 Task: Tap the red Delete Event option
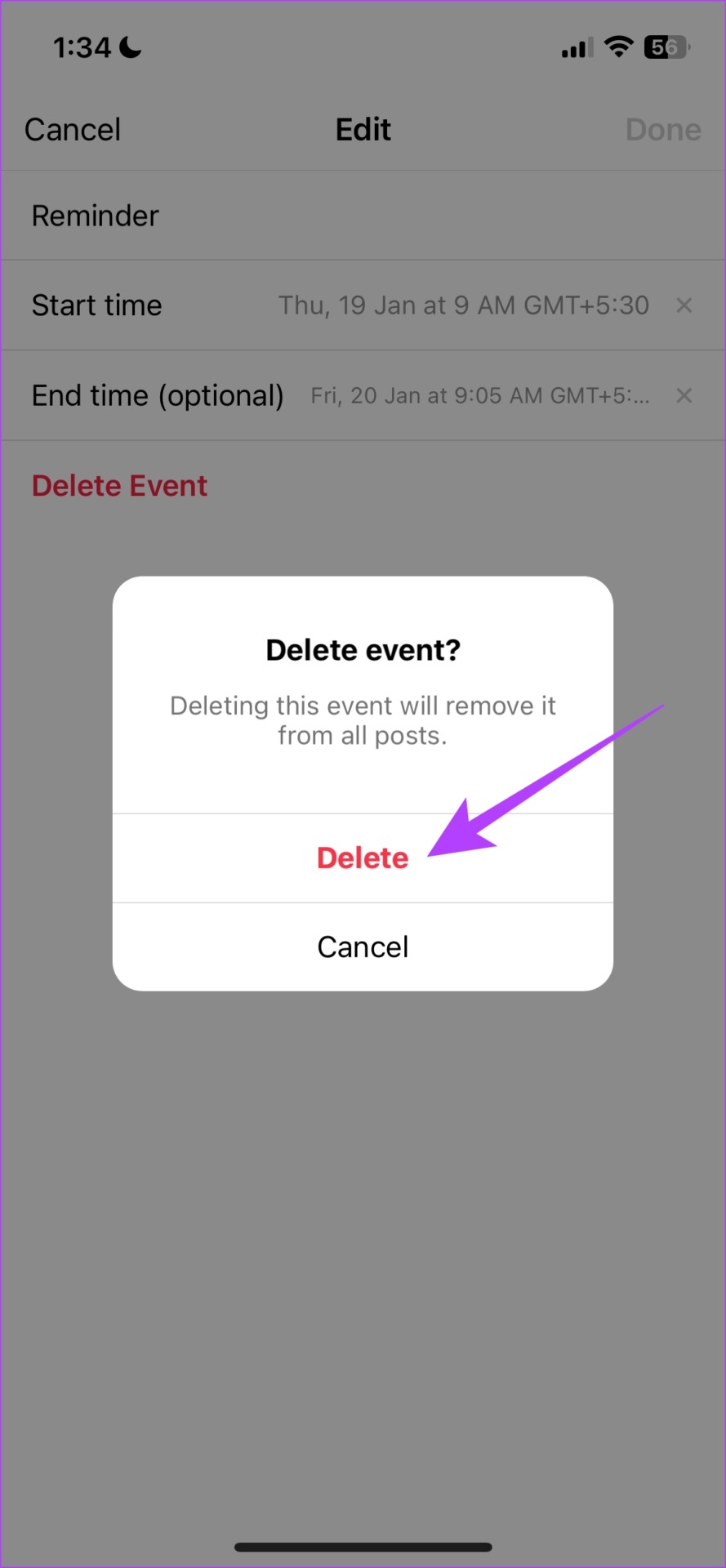click(x=119, y=486)
